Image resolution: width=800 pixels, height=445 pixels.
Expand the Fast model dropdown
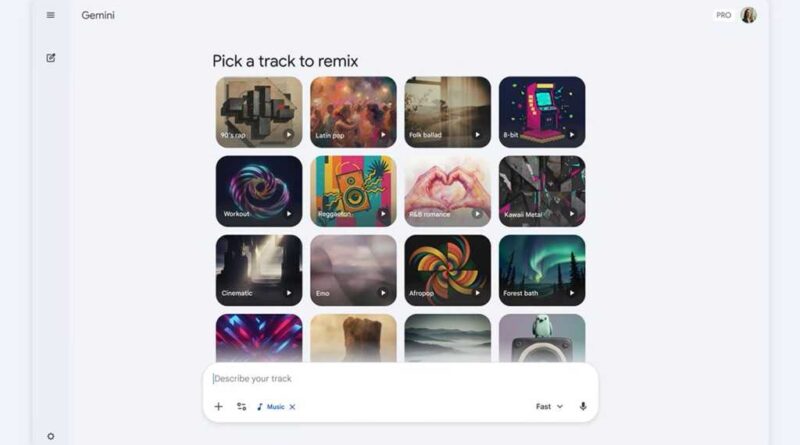[549, 407]
